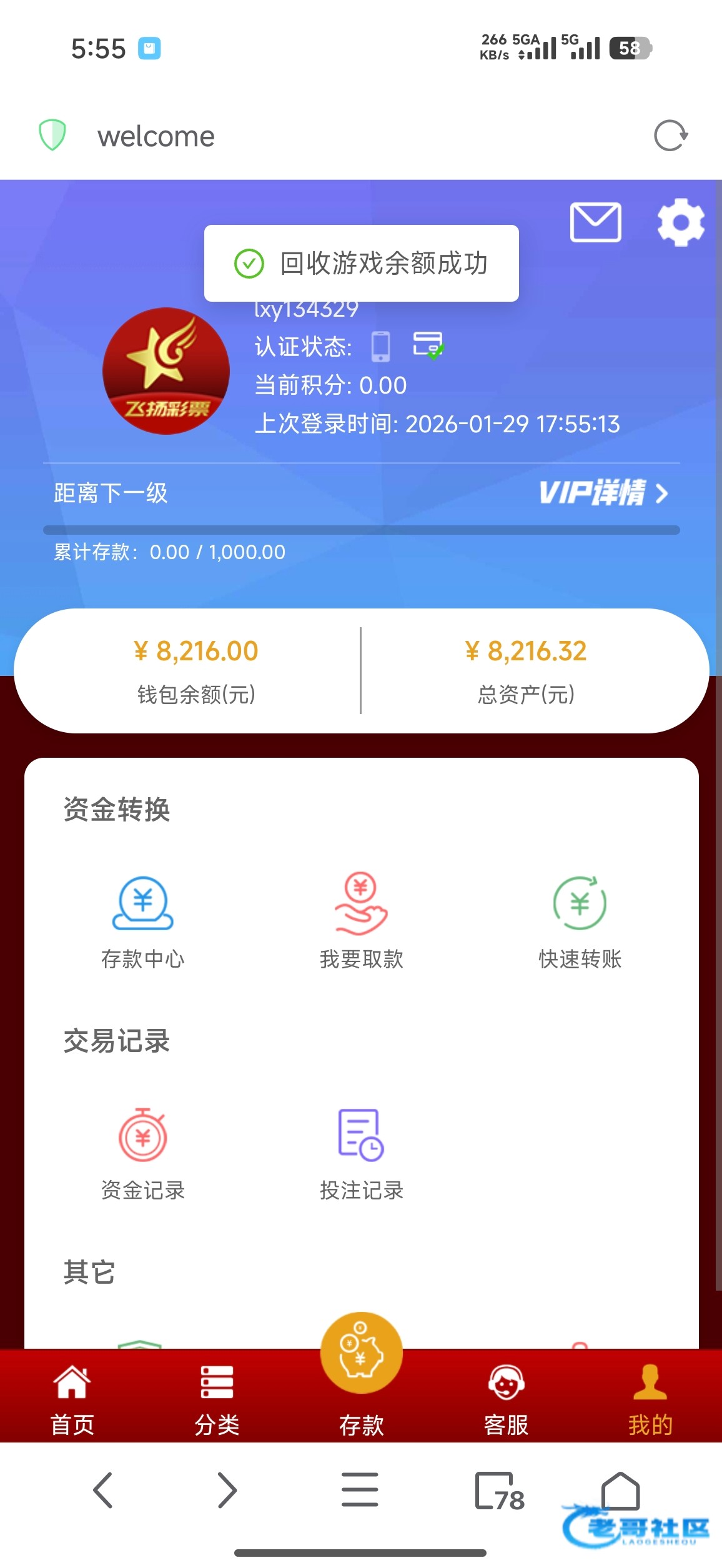The height and width of the screenshot is (1568, 722).
Task: View 资金记录 fund records
Action: click(x=143, y=1153)
